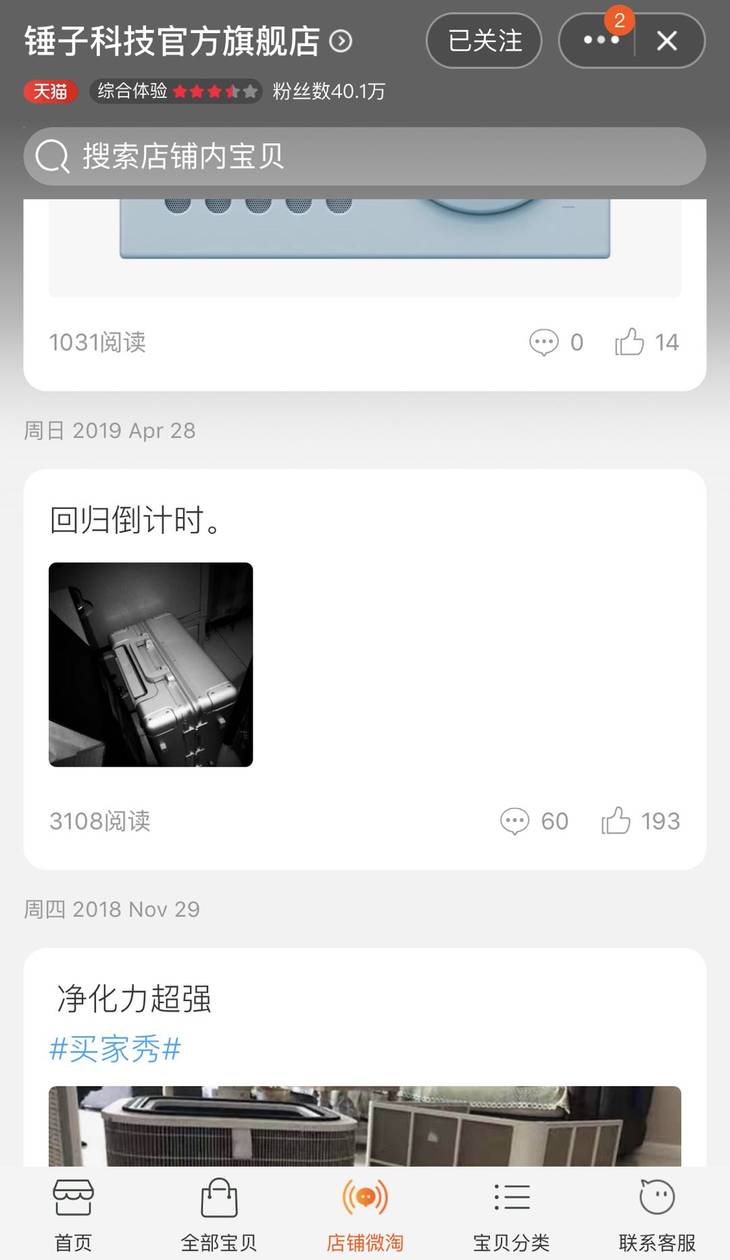Tap the 已关注 following button

click(484, 41)
